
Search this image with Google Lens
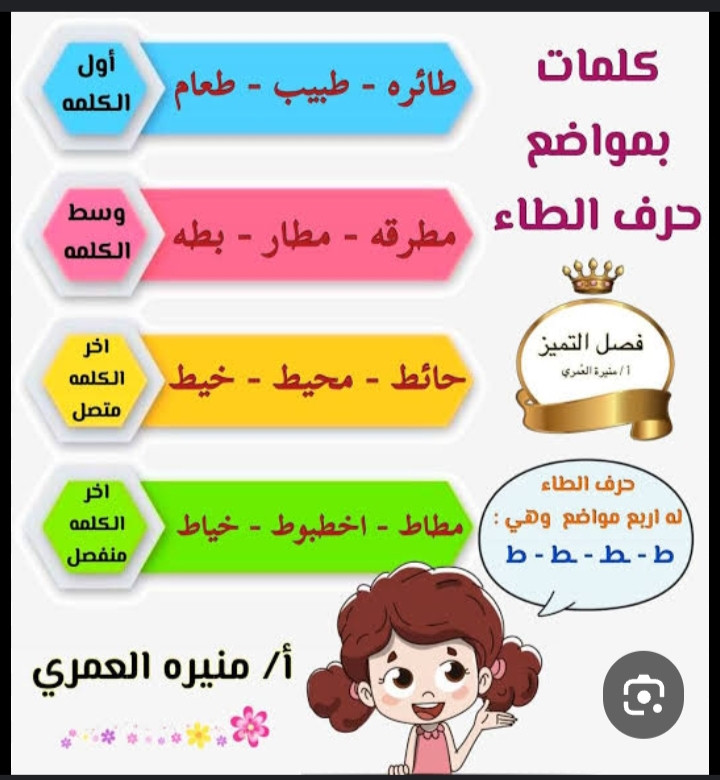tap(643, 694)
